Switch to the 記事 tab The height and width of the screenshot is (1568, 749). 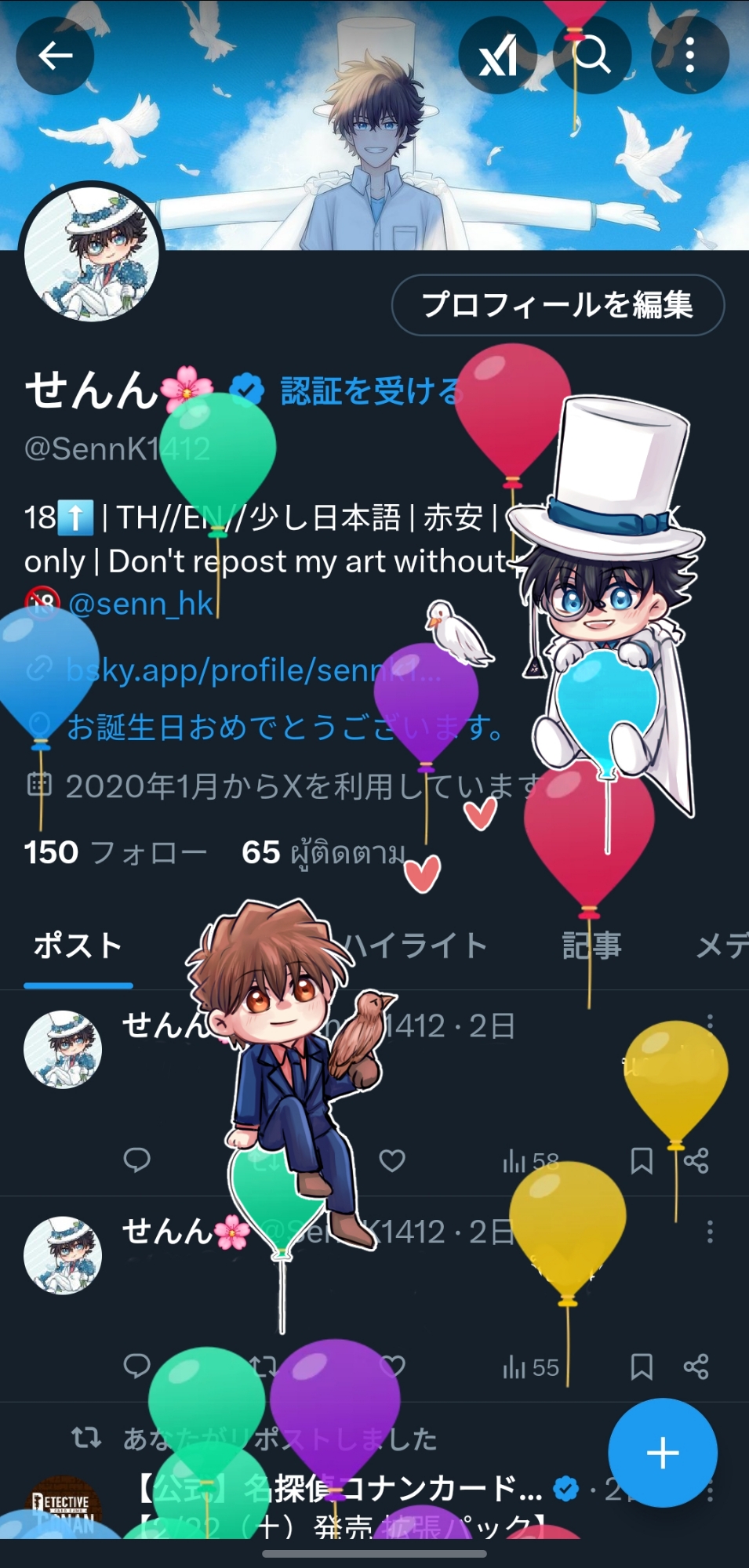point(591,946)
